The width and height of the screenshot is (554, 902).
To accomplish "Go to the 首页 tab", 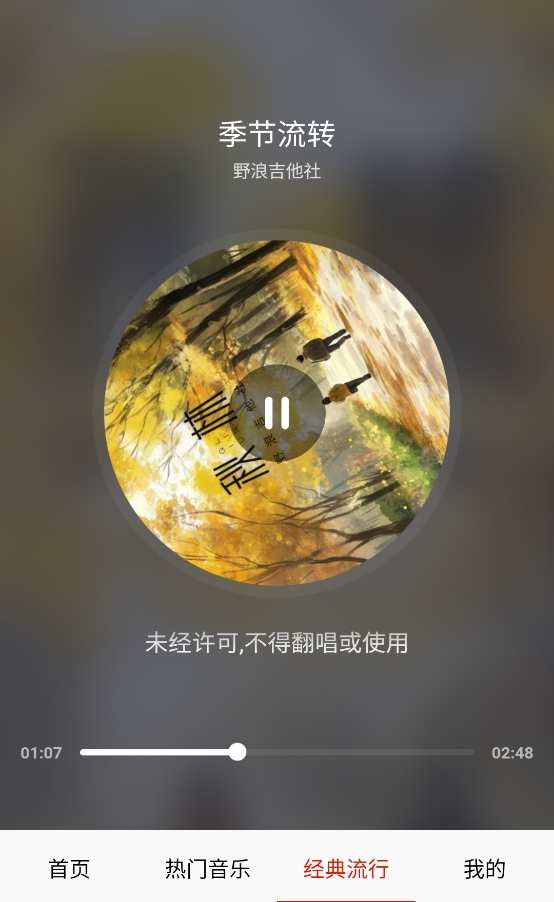I will pyautogui.click(x=69, y=869).
